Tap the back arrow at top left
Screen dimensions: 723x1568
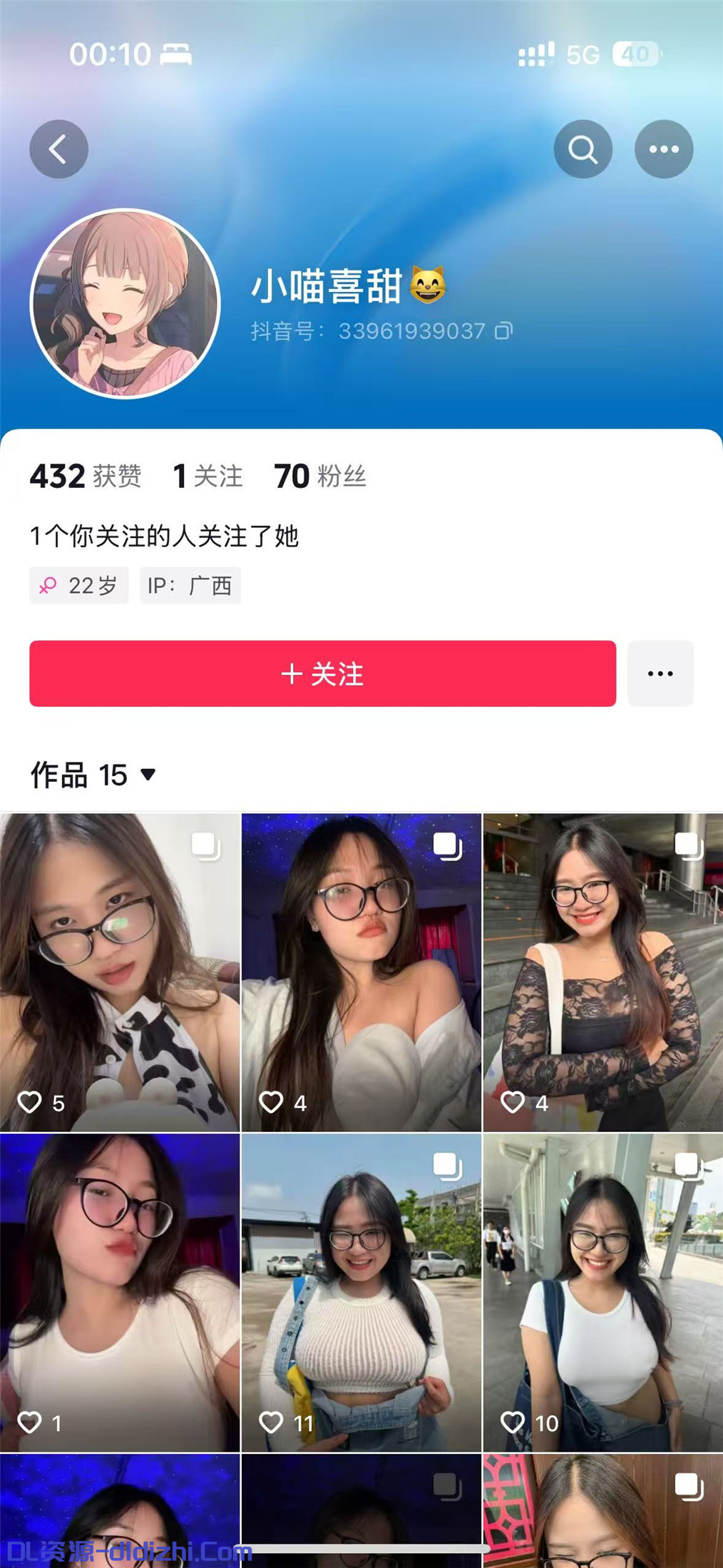click(x=59, y=148)
